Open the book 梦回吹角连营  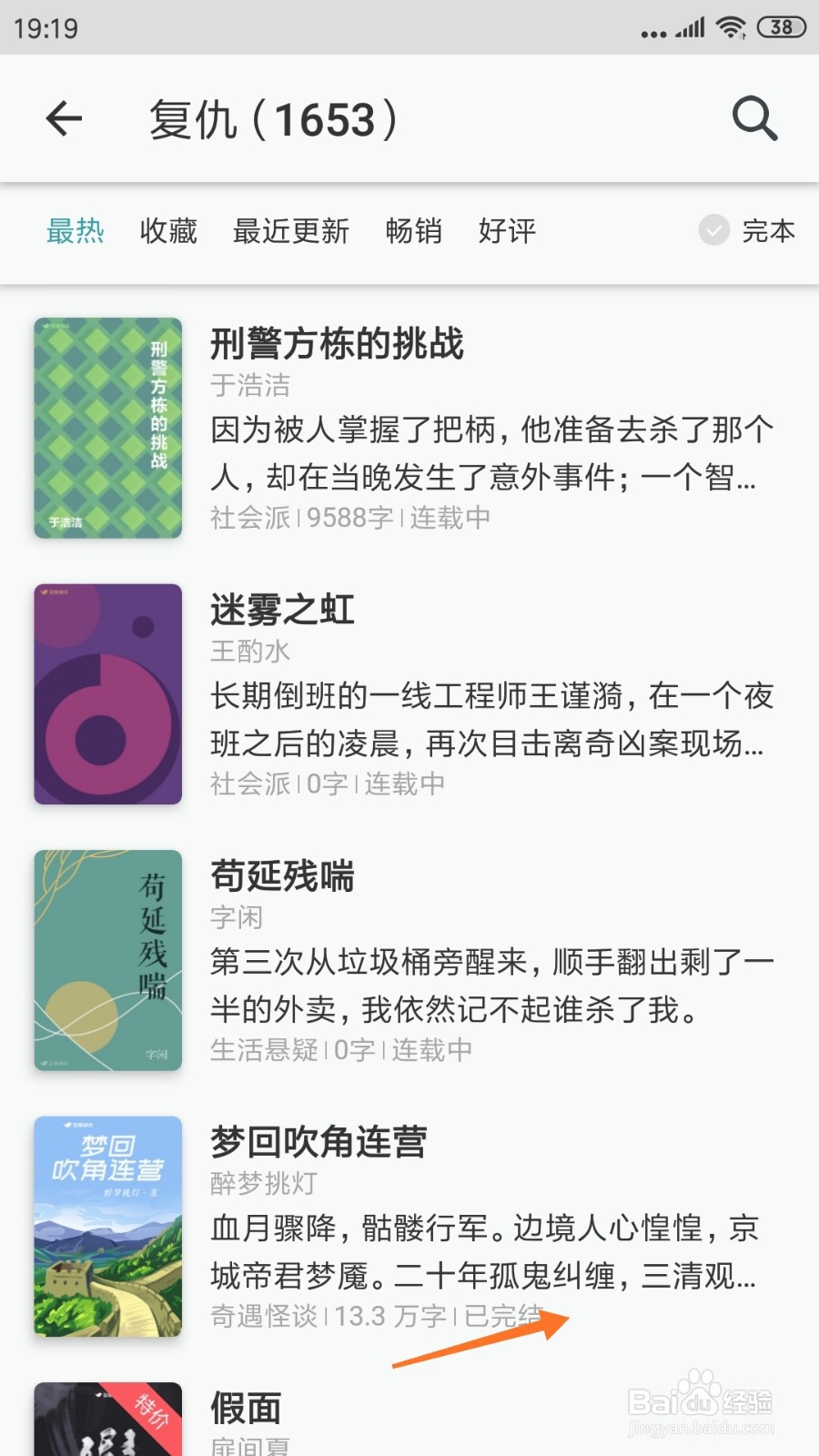(318, 1142)
